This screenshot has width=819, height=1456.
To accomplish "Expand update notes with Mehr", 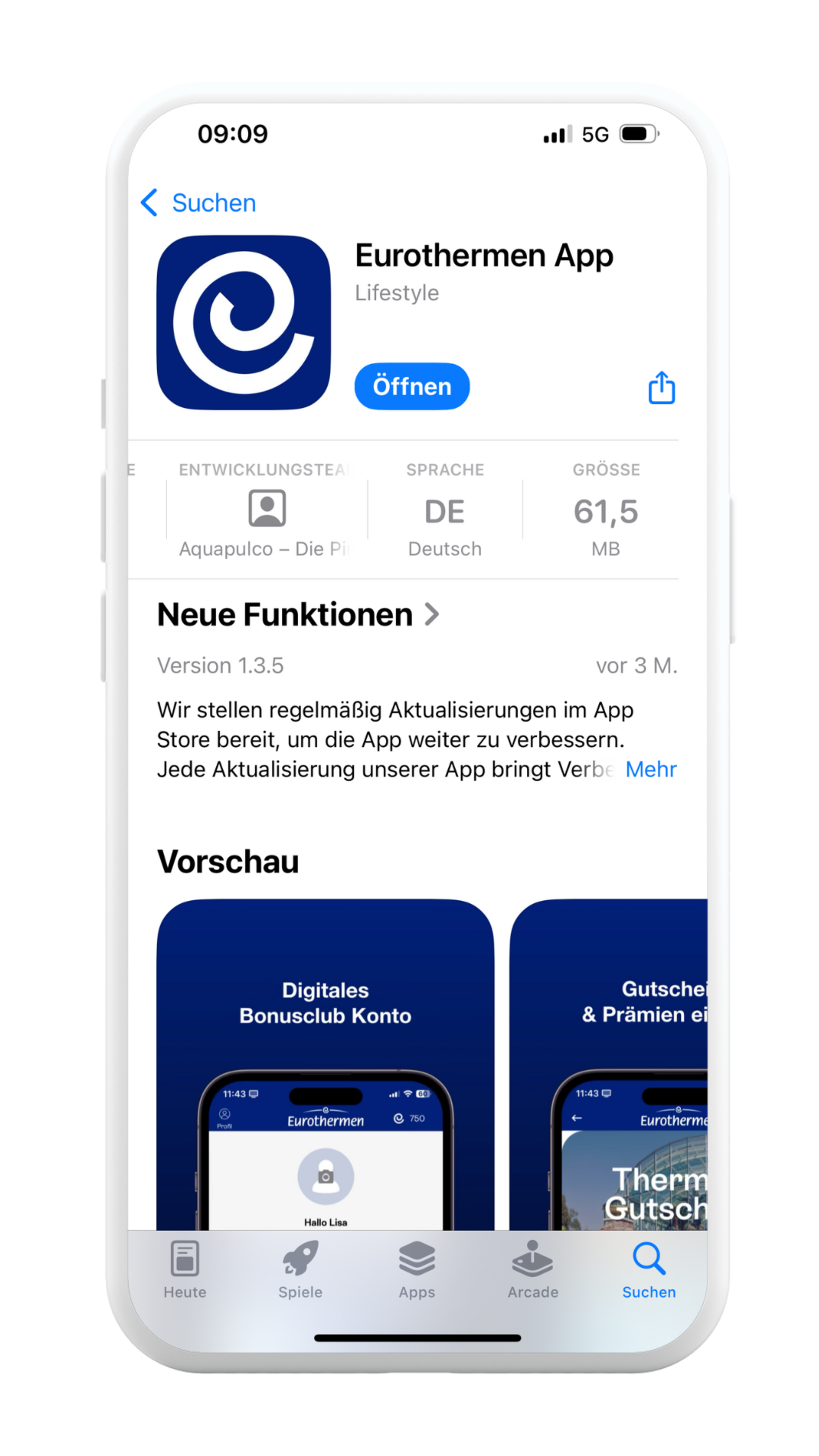I will [651, 769].
